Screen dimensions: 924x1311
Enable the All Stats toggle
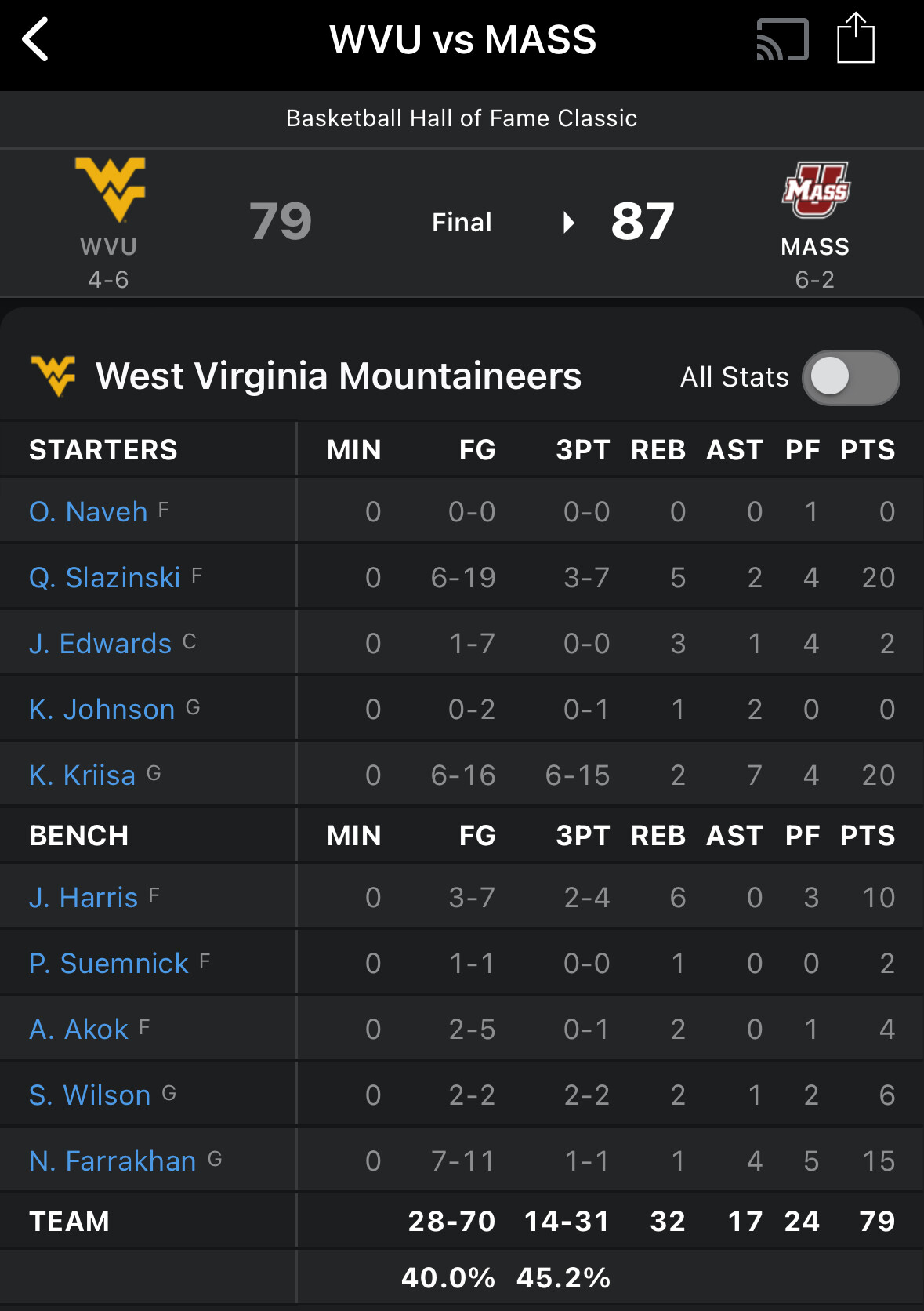(x=850, y=378)
